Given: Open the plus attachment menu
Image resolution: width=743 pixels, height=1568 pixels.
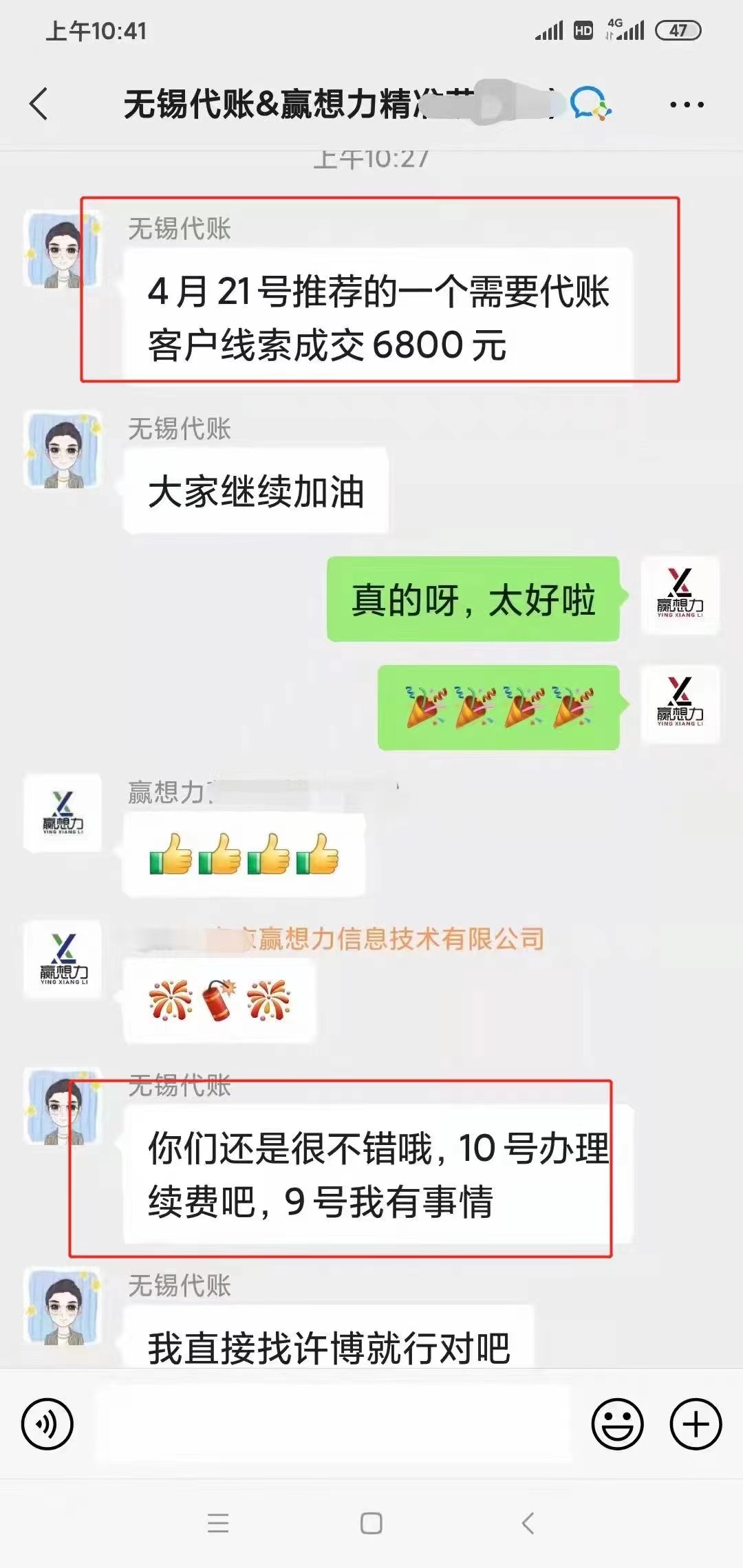Looking at the screenshot, I should point(696,1424).
